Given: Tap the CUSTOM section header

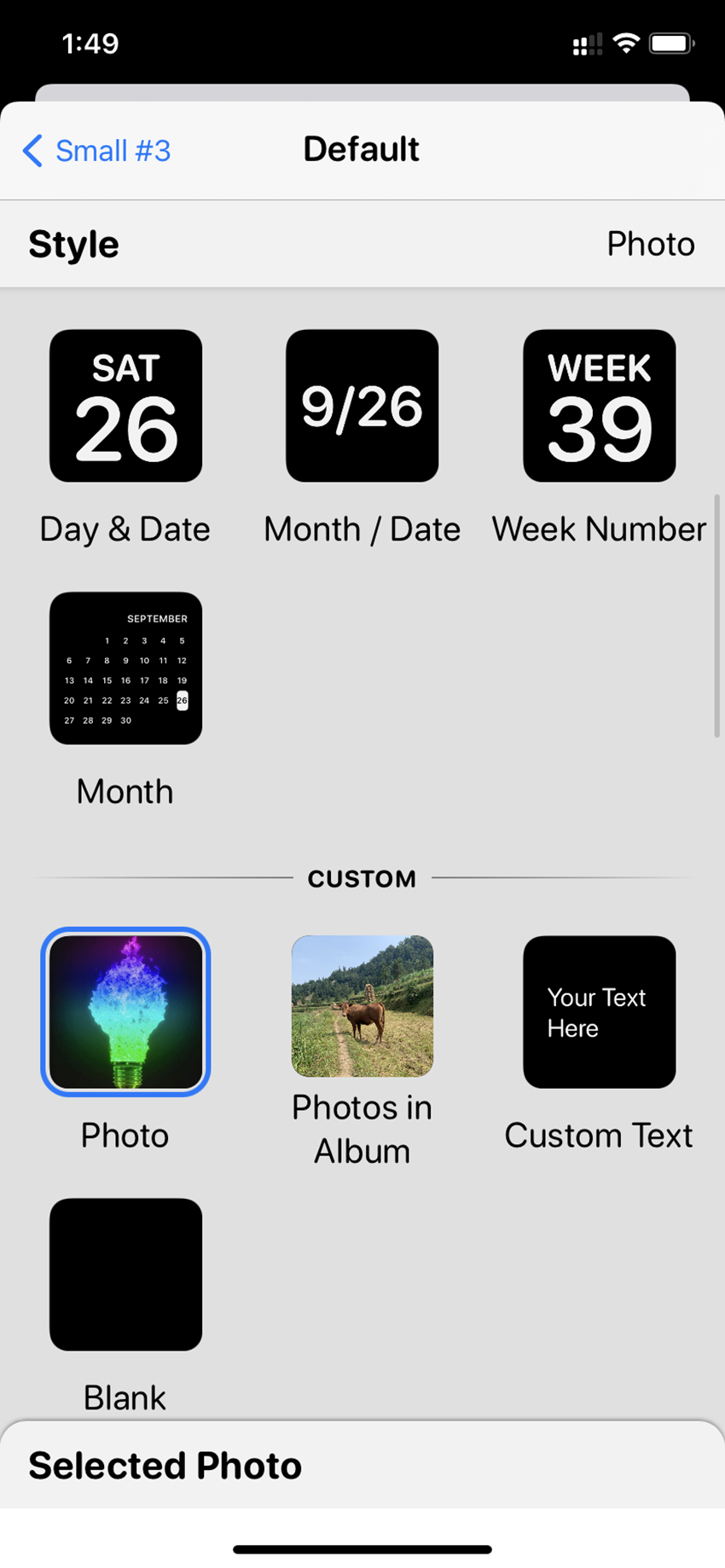Looking at the screenshot, I should coord(362,878).
